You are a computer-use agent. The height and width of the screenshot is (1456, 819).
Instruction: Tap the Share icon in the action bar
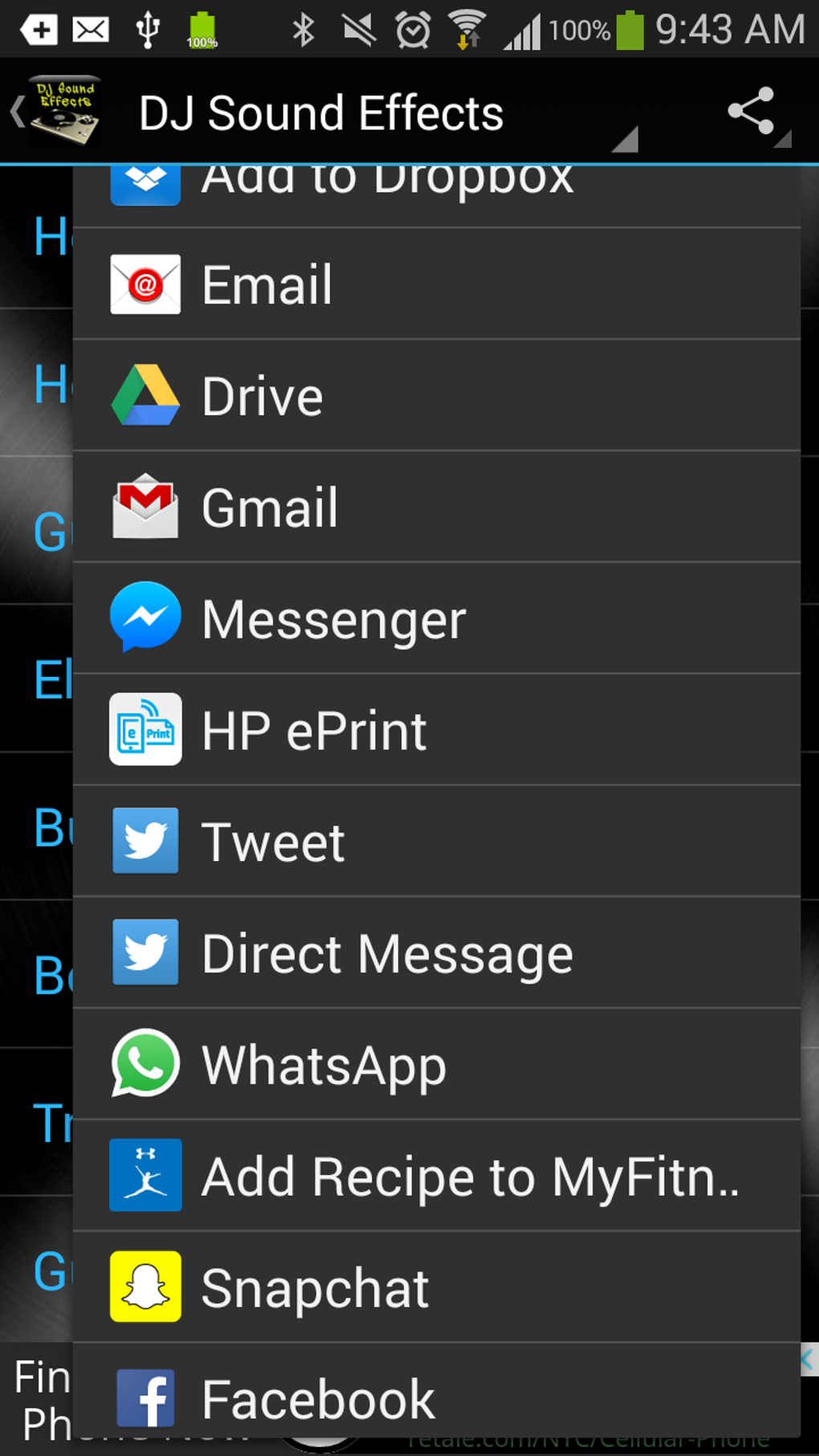(750, 112)
